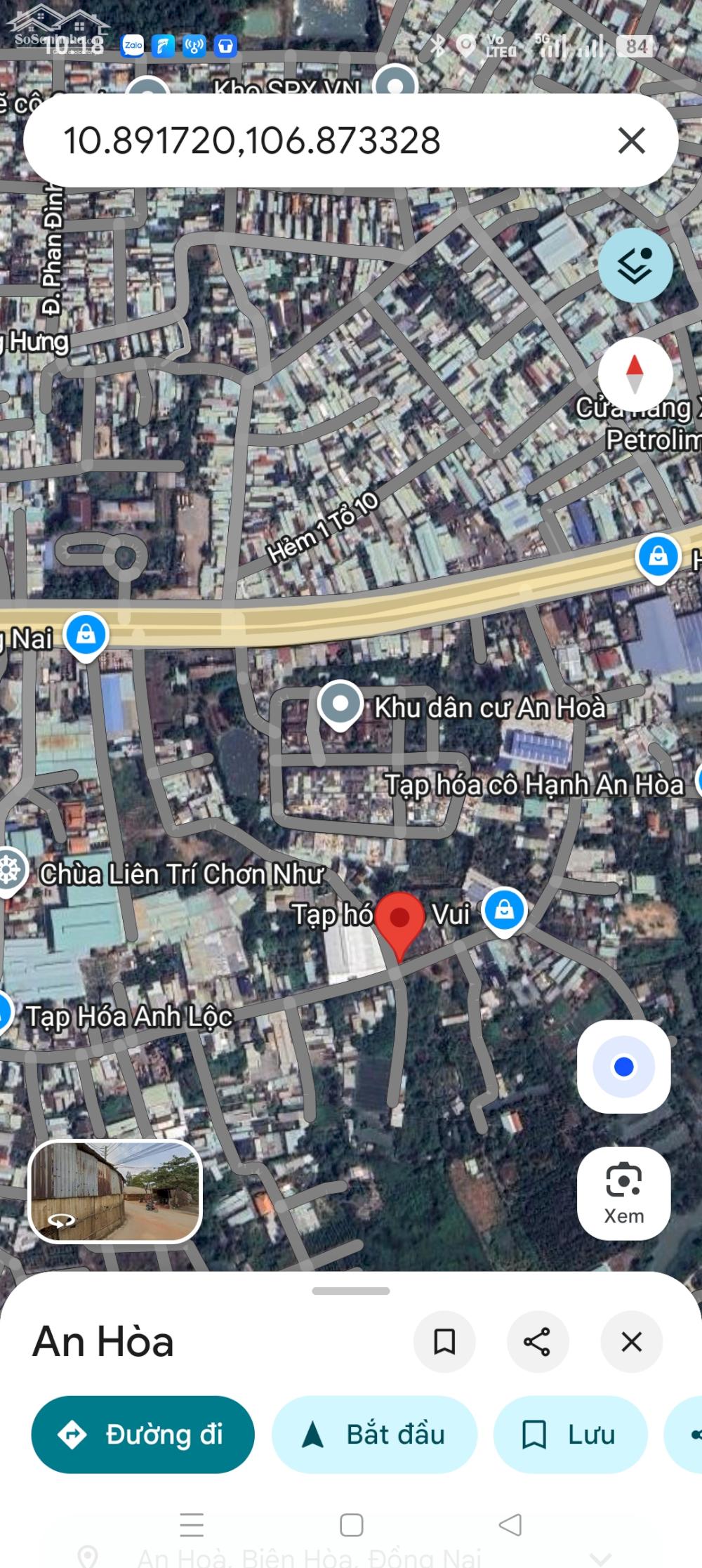The width and height of the screenshot is (702, 1568).
Task: Select the Chùa Liên Trí Chơn Như marker
Action: point(10,871)
